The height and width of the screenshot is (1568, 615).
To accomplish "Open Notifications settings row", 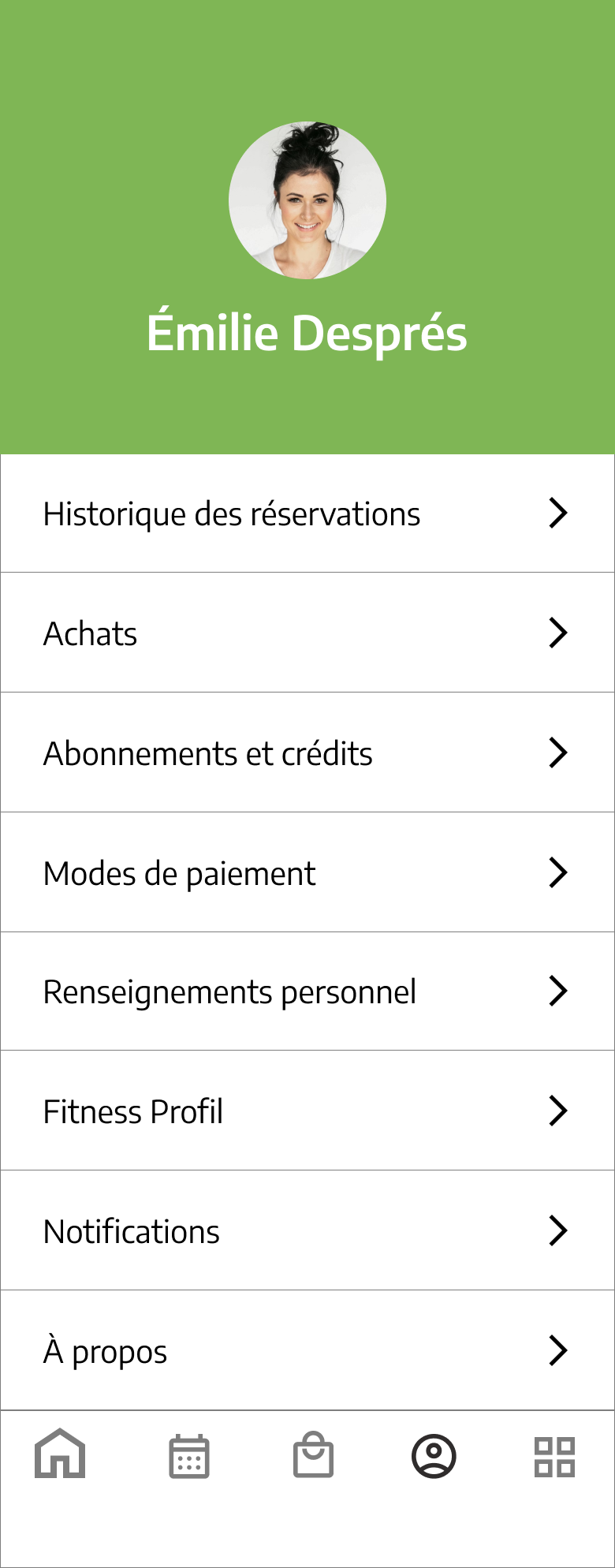I will point(307,1231).
